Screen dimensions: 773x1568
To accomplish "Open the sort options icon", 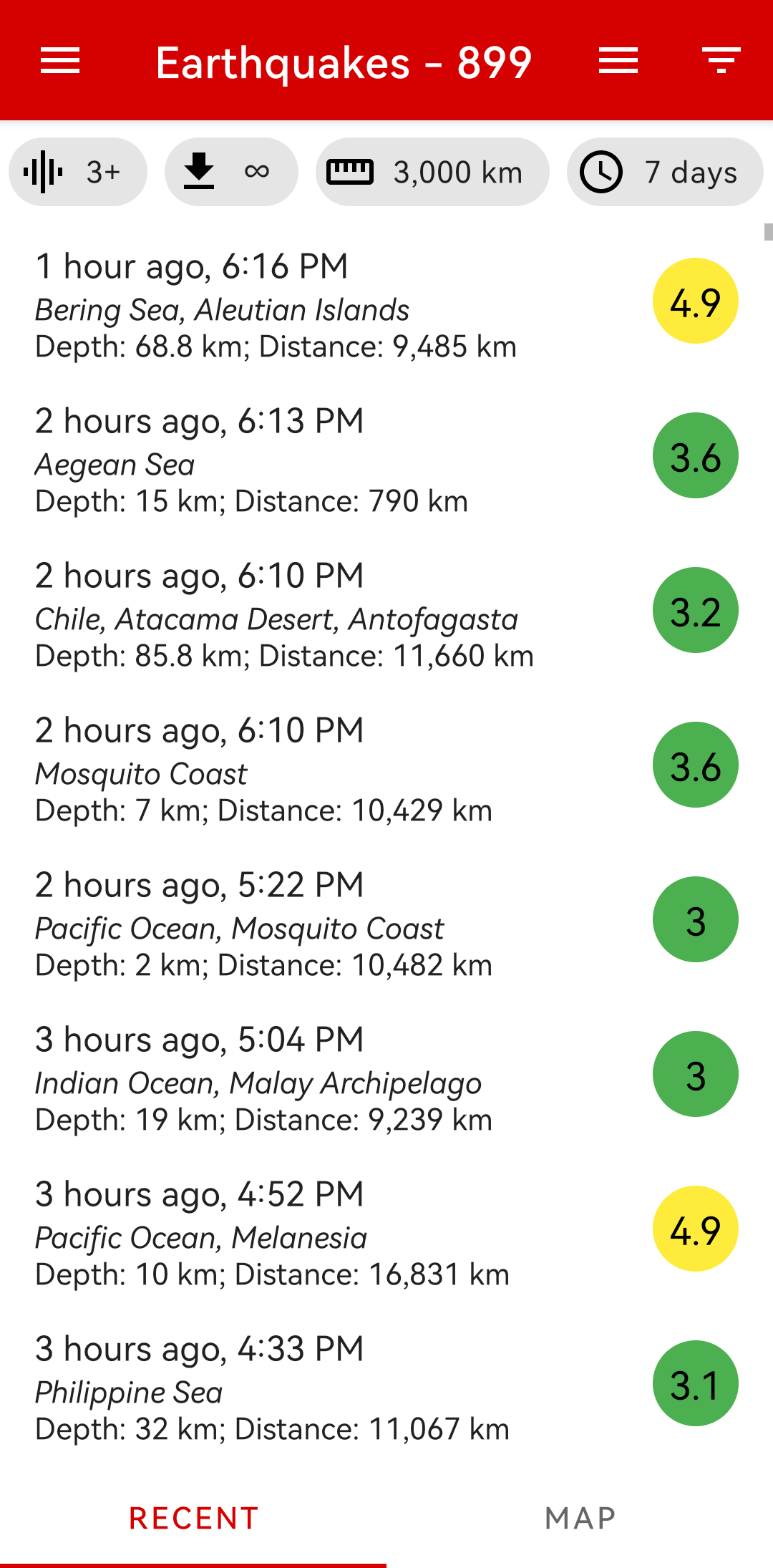I will 618,61.
